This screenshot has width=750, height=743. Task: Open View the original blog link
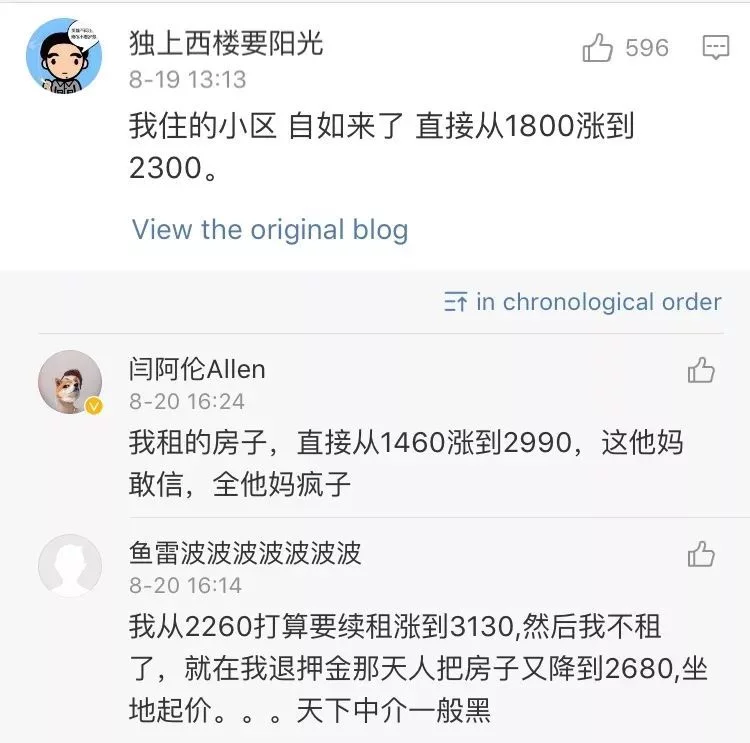point(270,229)
